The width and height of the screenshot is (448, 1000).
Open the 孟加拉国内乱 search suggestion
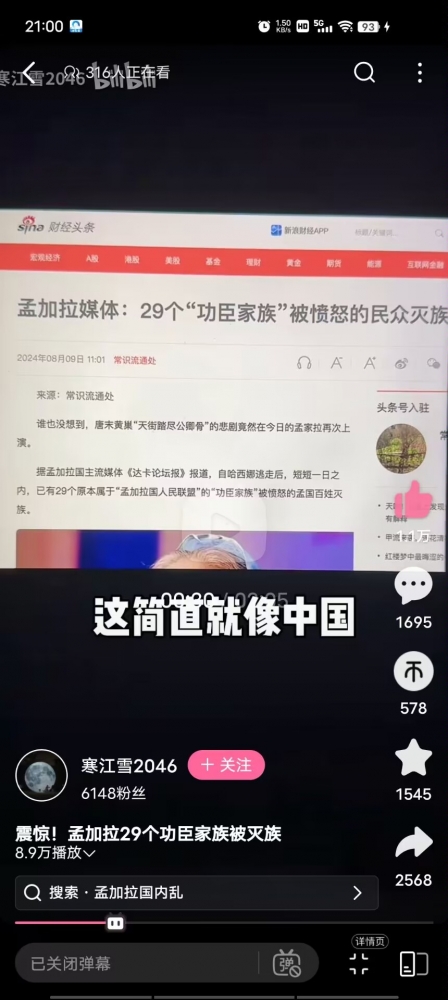click(x=197, y=893)
